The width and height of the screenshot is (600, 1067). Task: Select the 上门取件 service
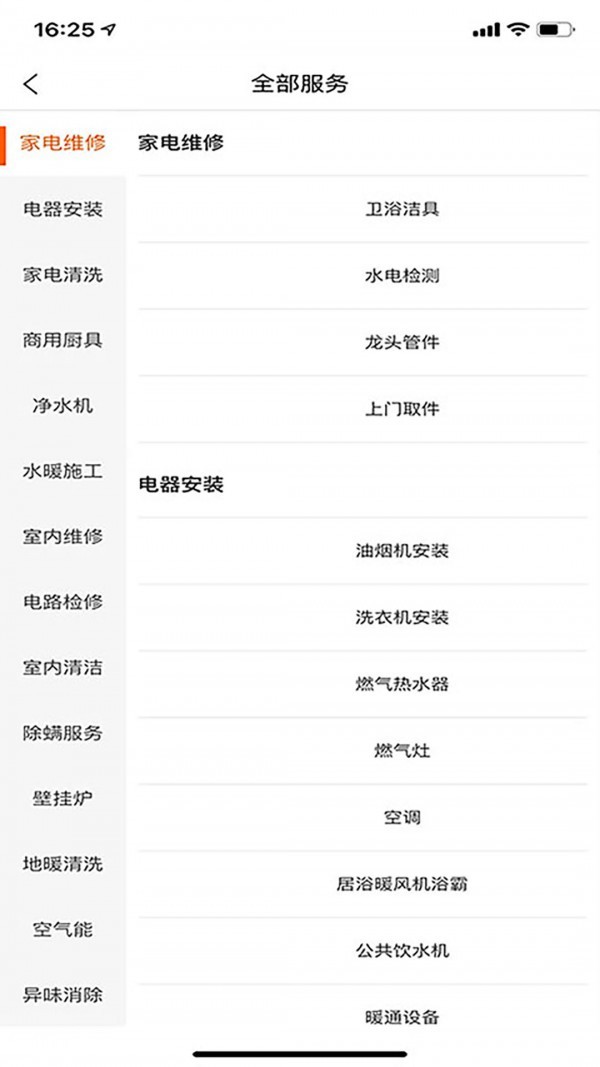363,409
